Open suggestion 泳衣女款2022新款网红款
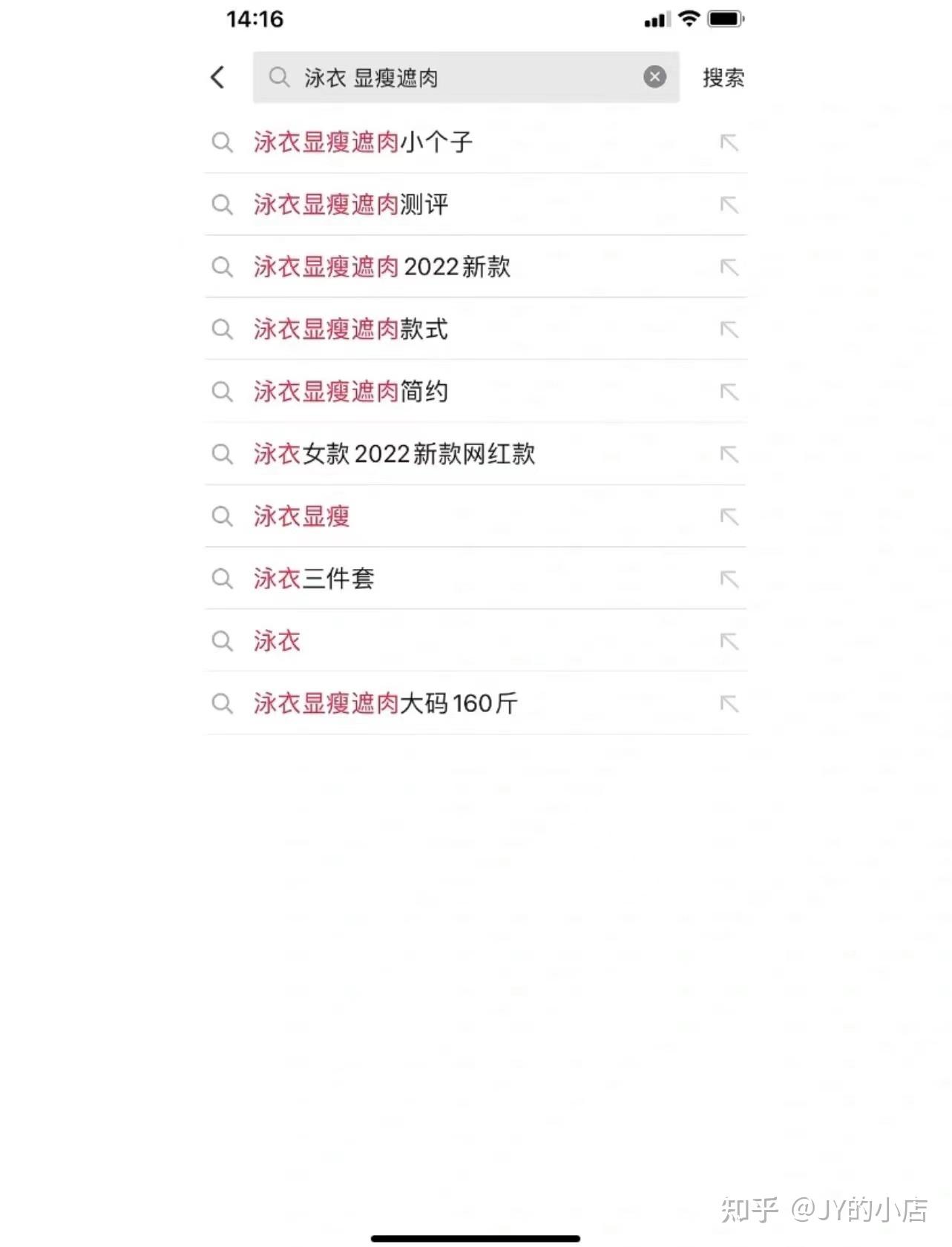Image resolution: width=952 pixels, height=1247 pixels. pos(394,454)
